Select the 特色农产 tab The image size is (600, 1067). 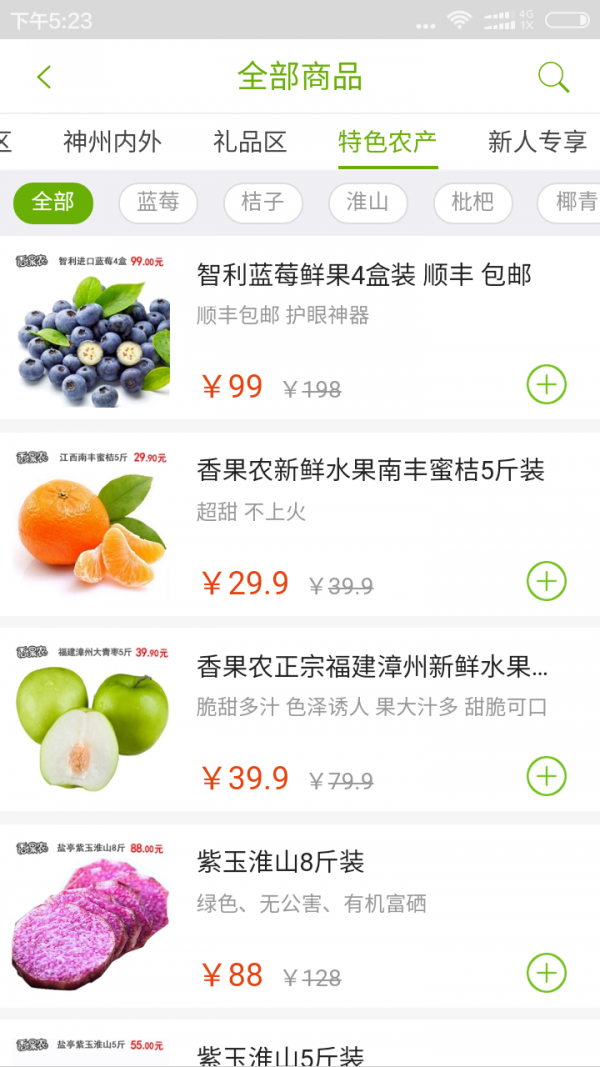point(388,142)
